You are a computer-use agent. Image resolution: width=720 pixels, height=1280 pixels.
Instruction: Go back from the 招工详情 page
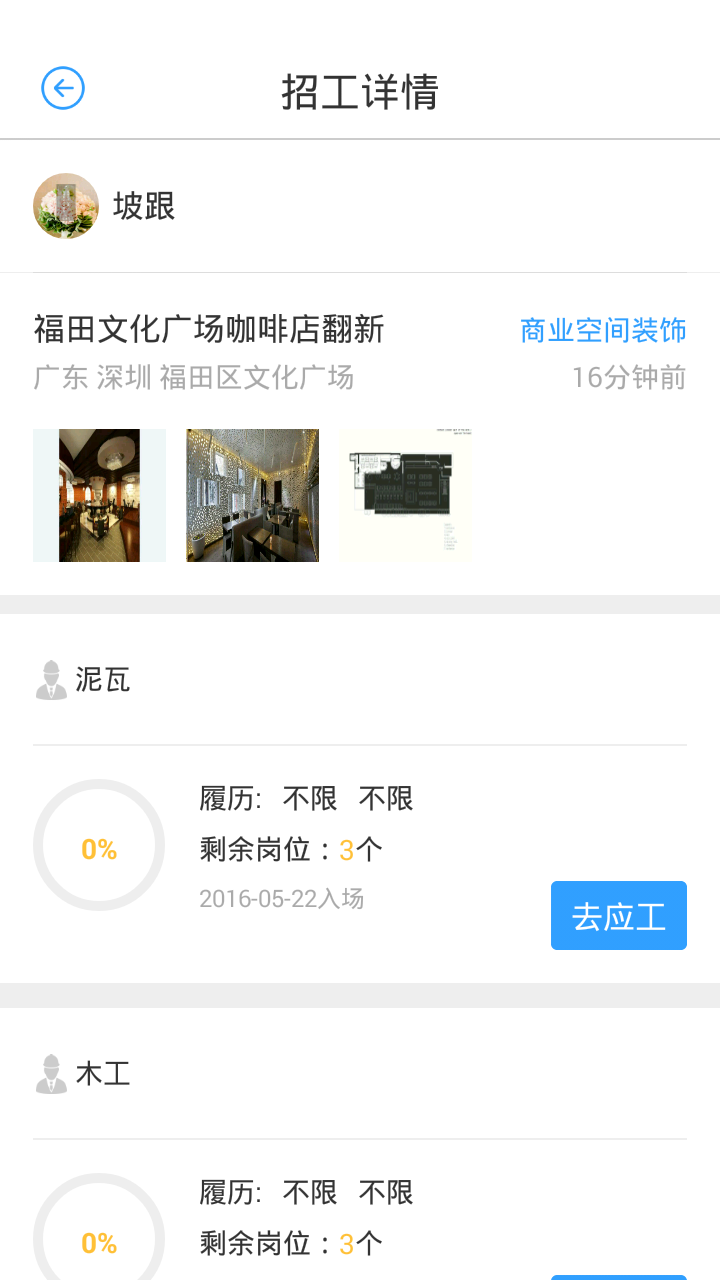tap(63, 89)
